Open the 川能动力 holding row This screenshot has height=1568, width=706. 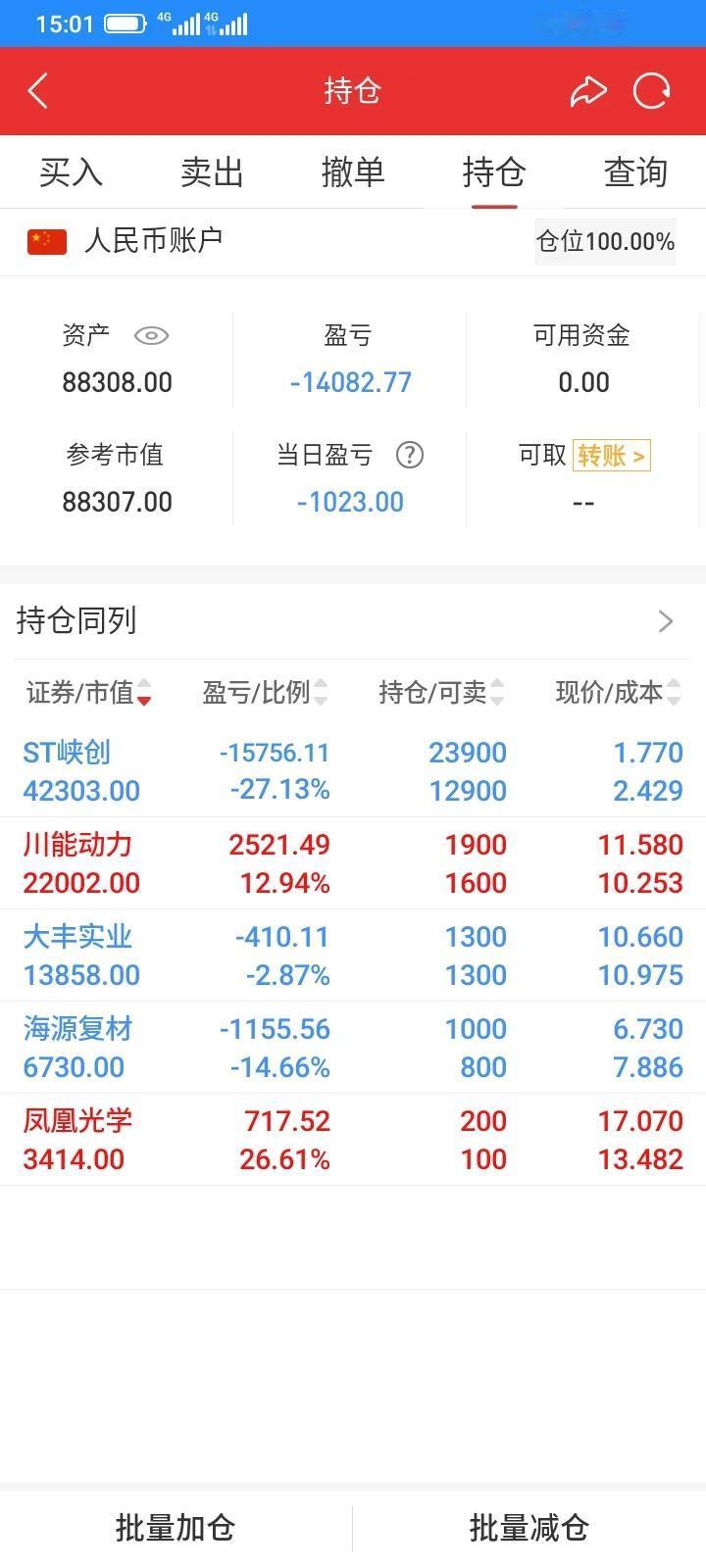(353, 863)
